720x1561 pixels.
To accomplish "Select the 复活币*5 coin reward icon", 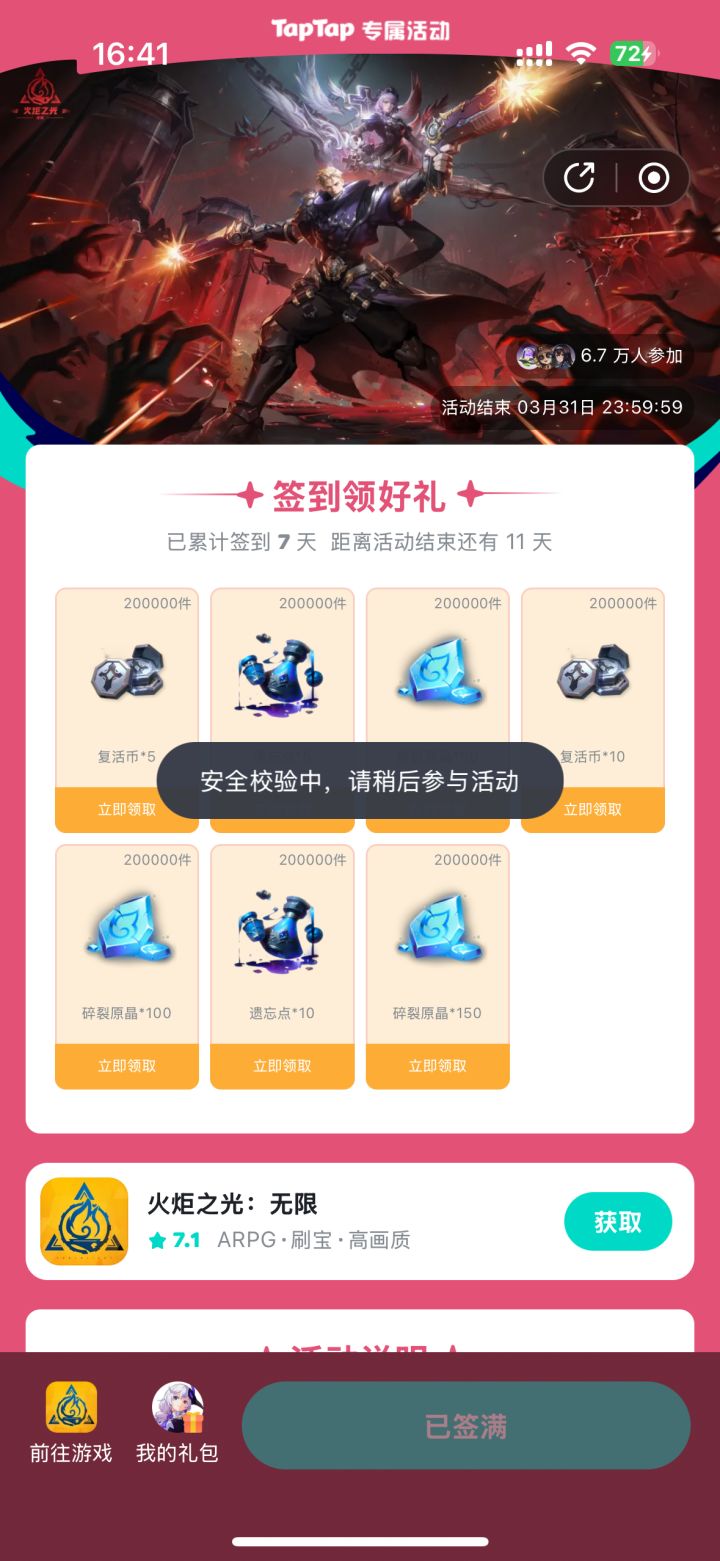I will point(126,672).
